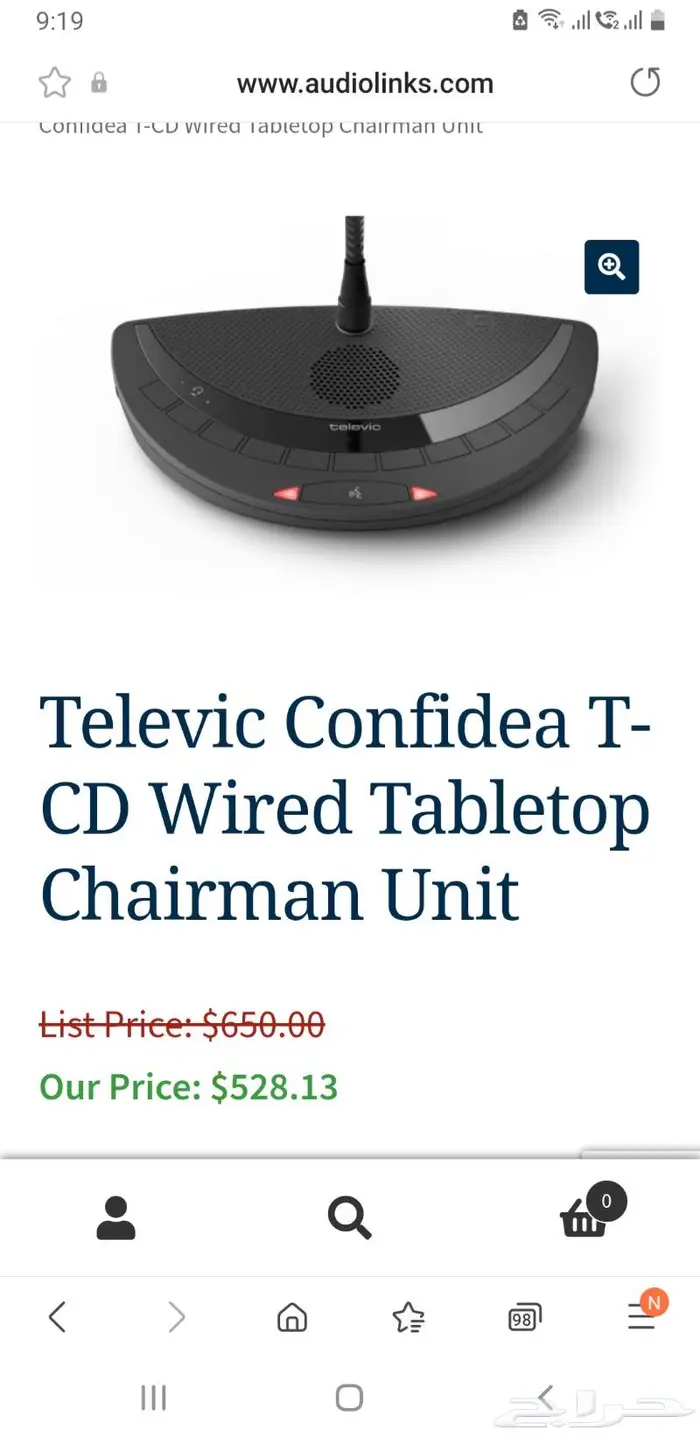Open the browser hamburger menu
The width and height of the screenshot is (700, 1439).
click(641, 1318)
